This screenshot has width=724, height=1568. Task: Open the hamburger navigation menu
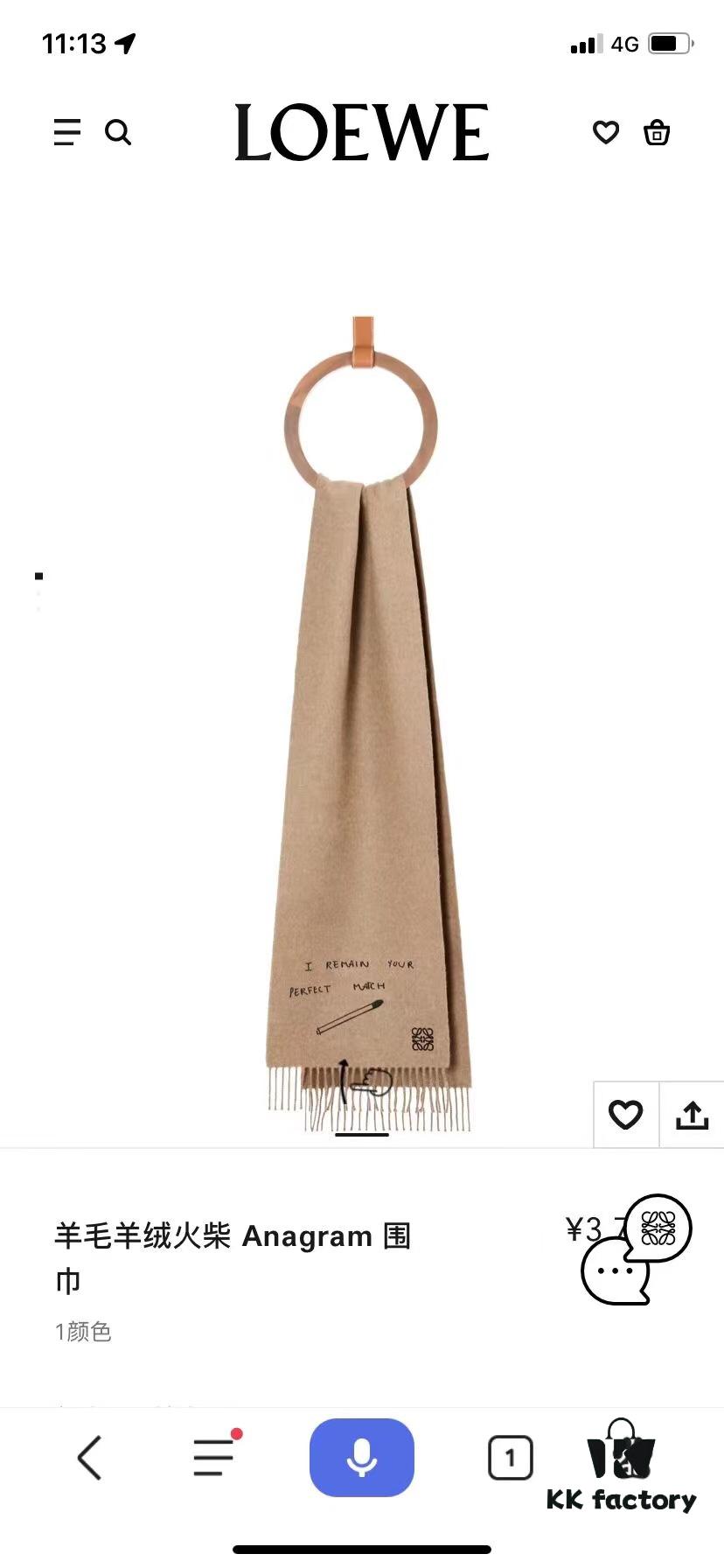[x=66, y=133]
